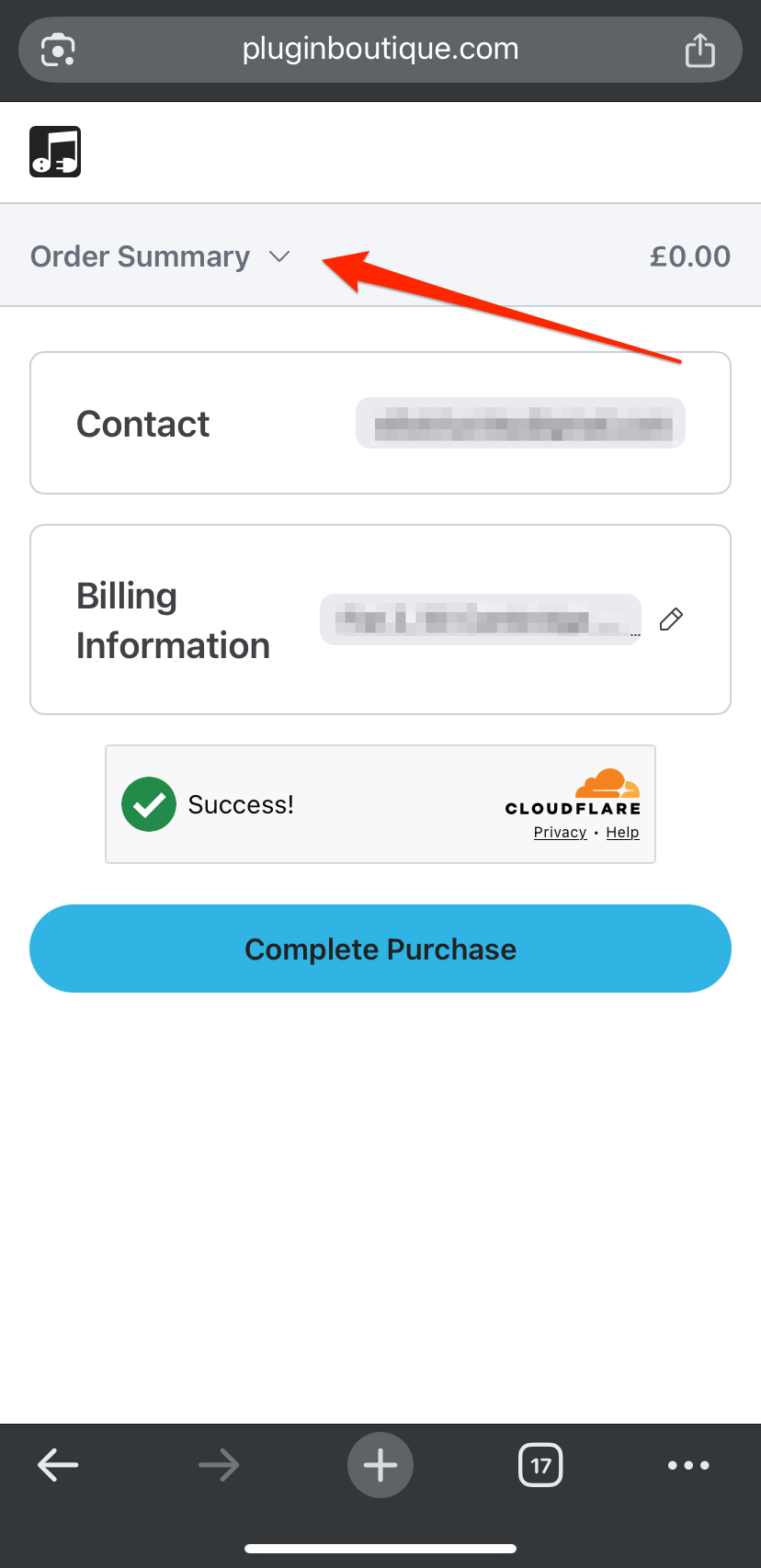The height and width of the screenshot is (1568, 761).
Task: Edit billing information with pencil icon
Action: click(672, 619)
